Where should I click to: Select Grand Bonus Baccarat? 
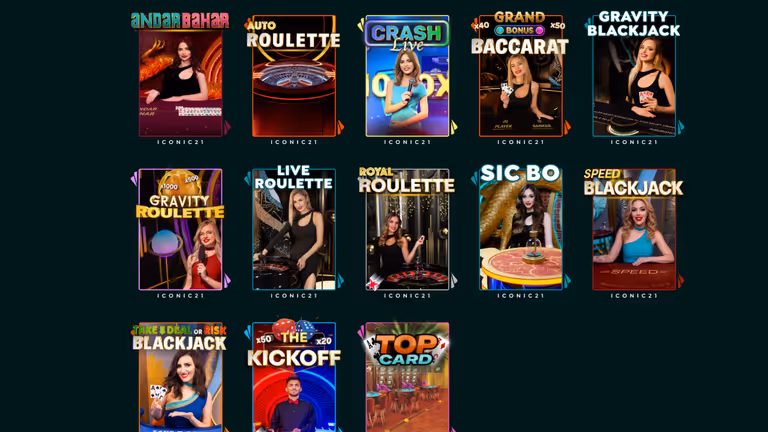tap(520, 80)
